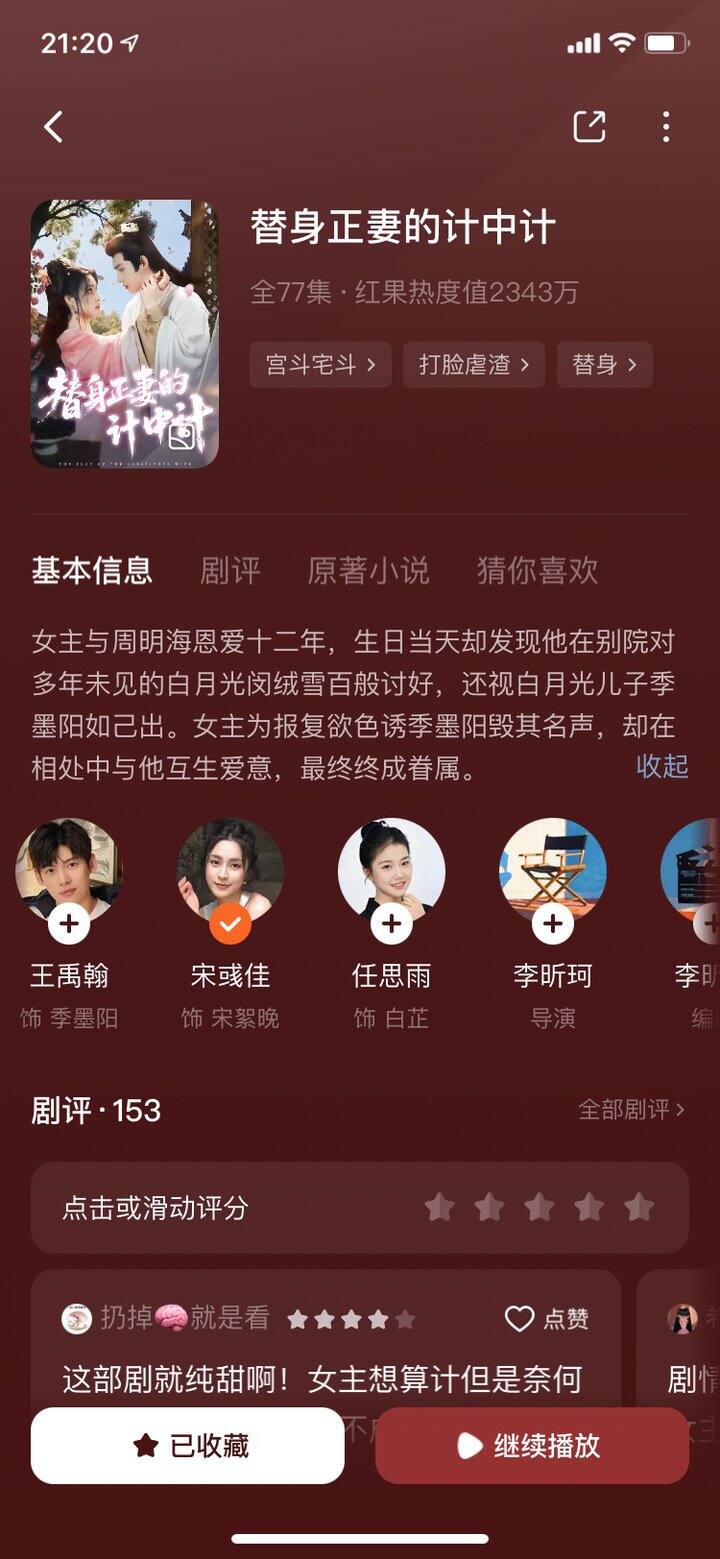Go back using the top-left arrow
The image size is (720, 1559).
pos(54,127)
